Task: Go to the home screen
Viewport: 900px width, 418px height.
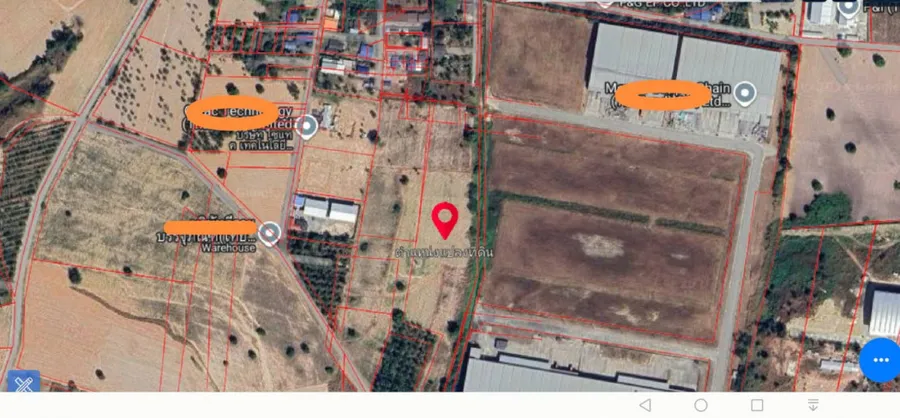Action: [700, 405]
